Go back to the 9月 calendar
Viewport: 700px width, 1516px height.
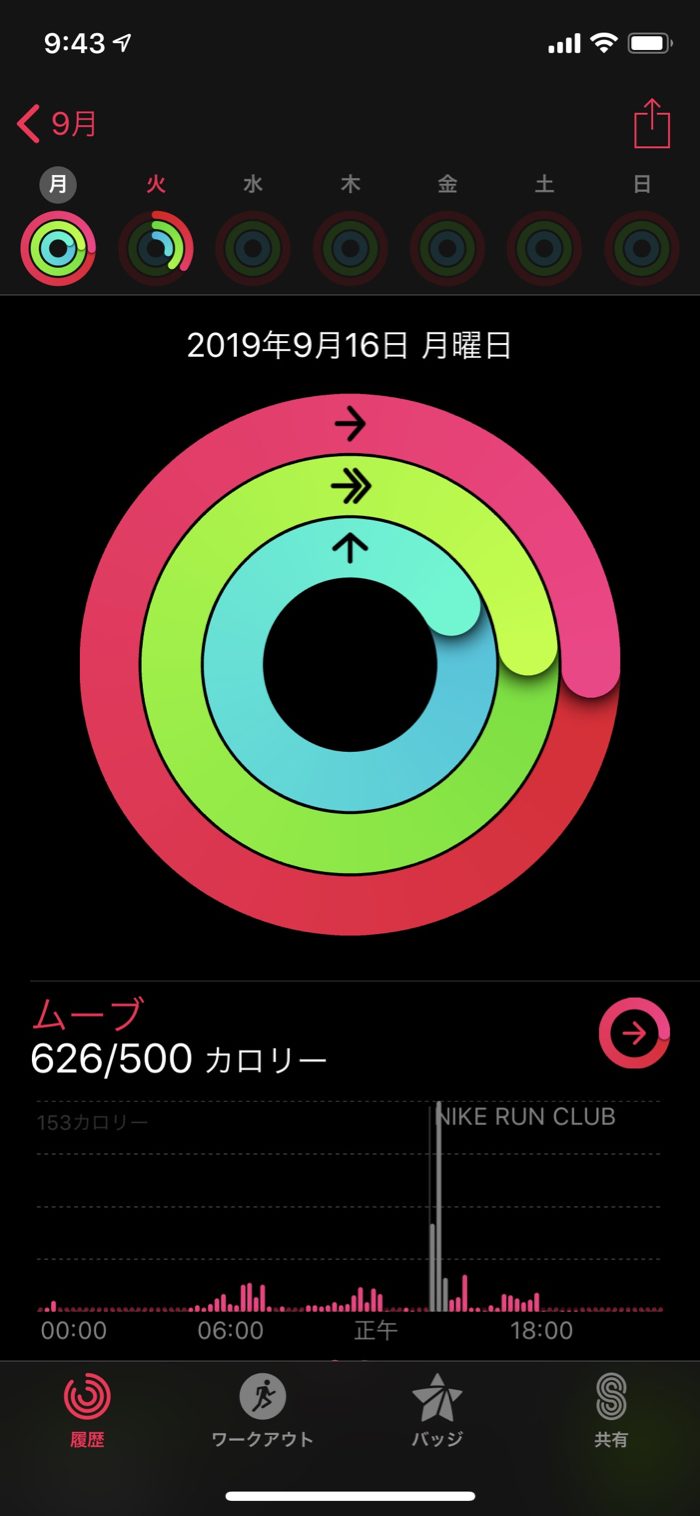pyautogui.click(x=58, y=125)
